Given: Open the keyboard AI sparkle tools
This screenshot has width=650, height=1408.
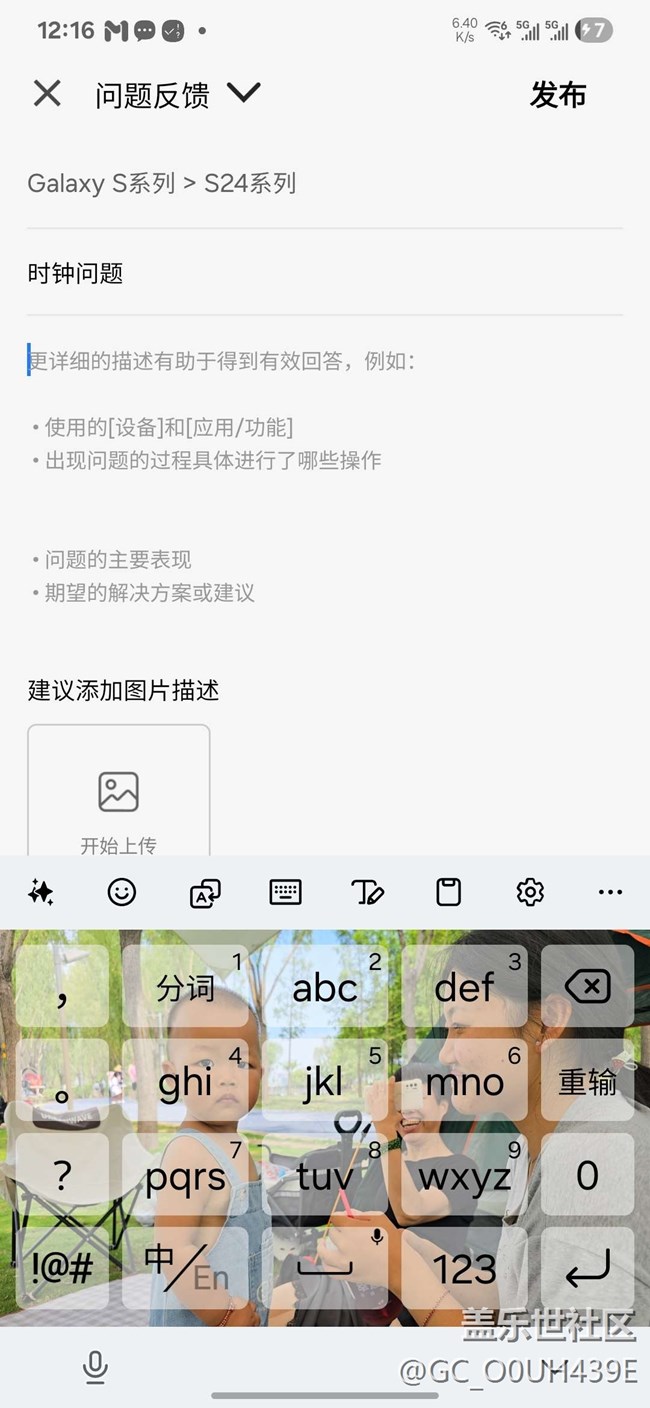Looking at the screenshot, I should (41, 892).
